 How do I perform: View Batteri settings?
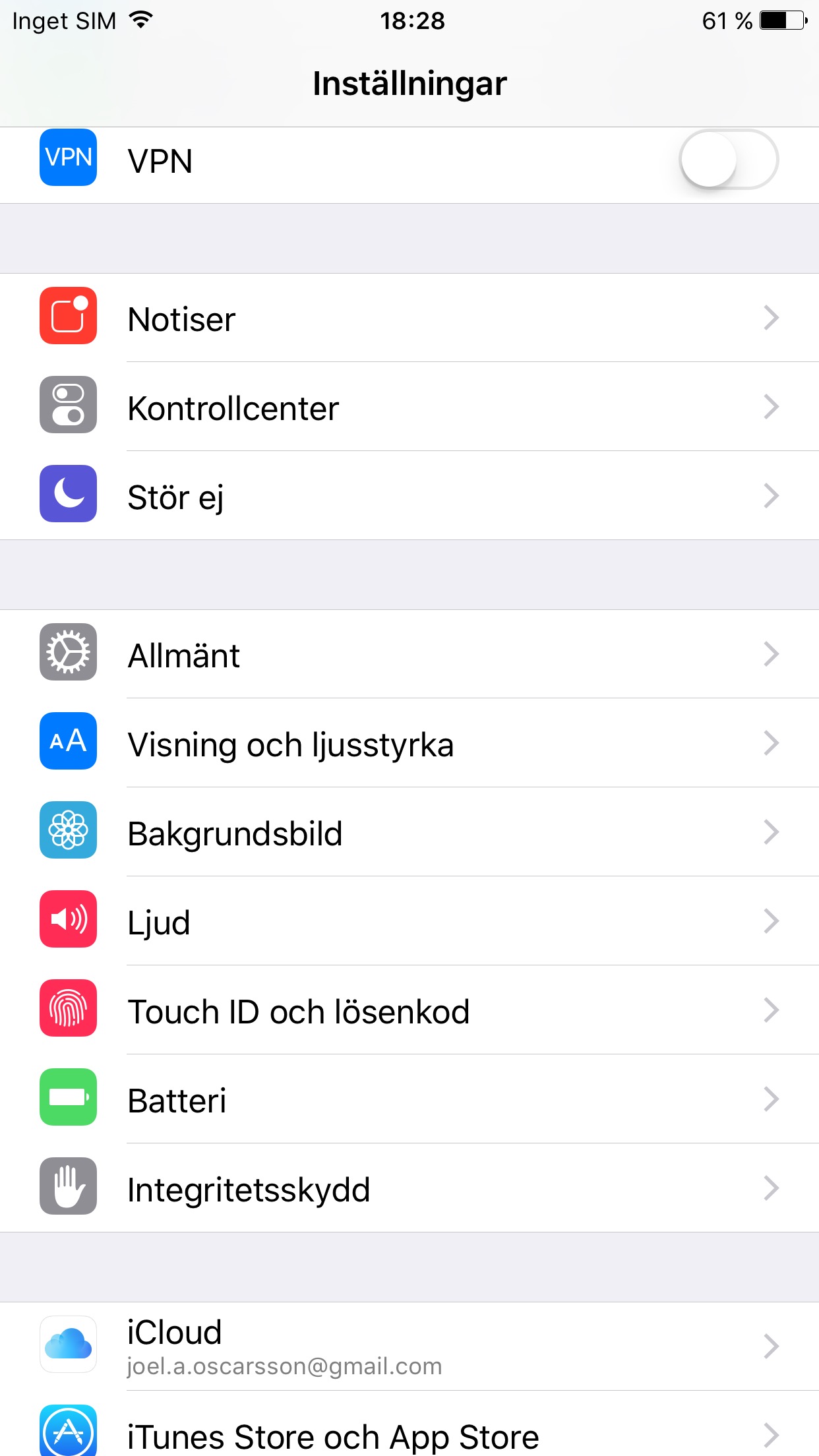click(x=409, y=1100)
